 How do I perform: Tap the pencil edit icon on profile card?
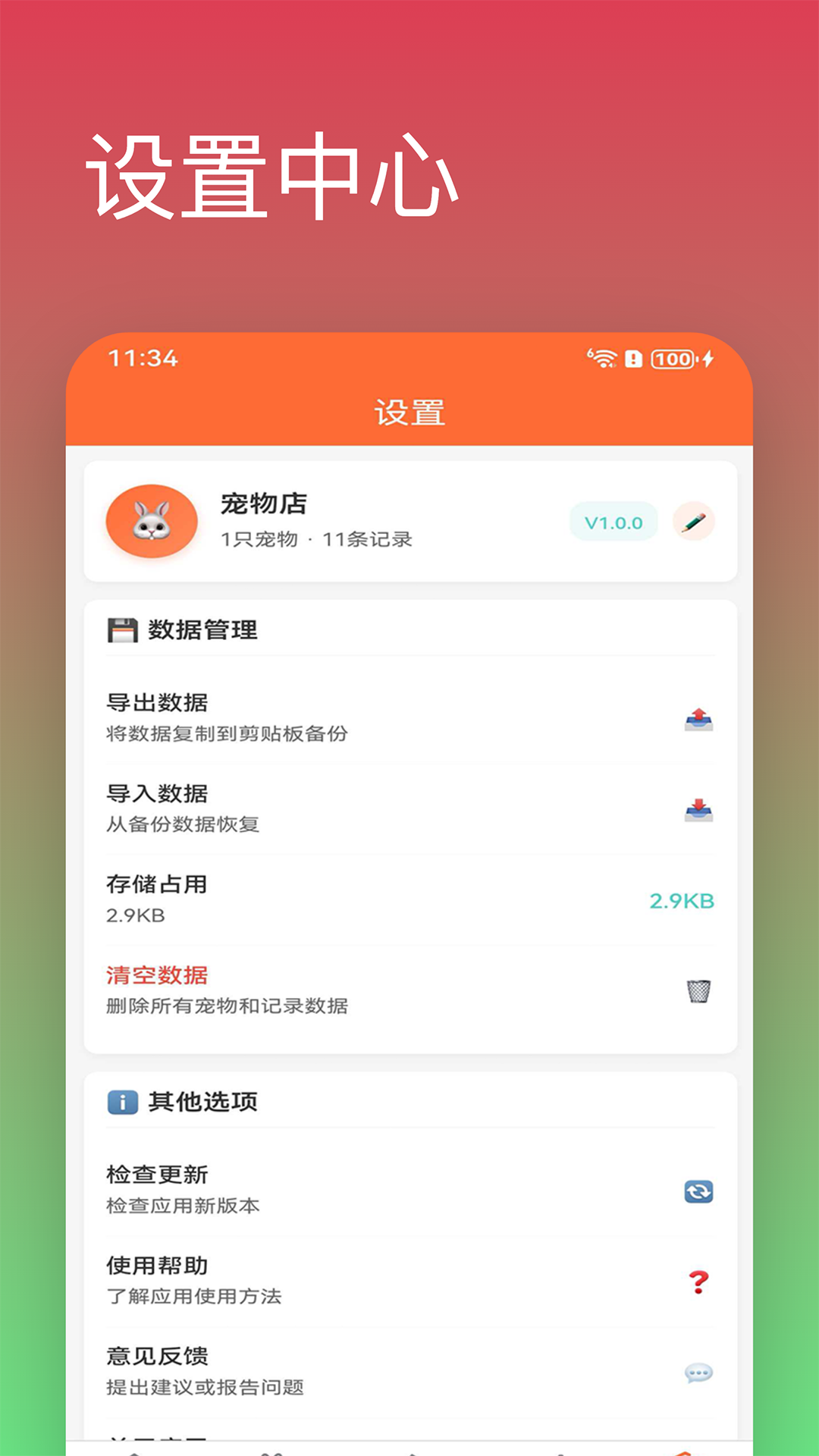pos(694,520)
